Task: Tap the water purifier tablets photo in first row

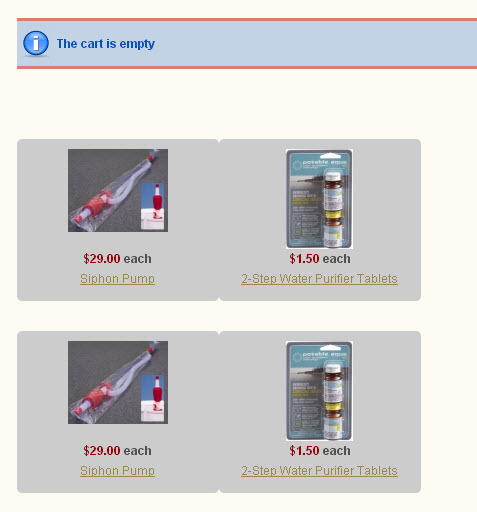Action: click(319, 199)
